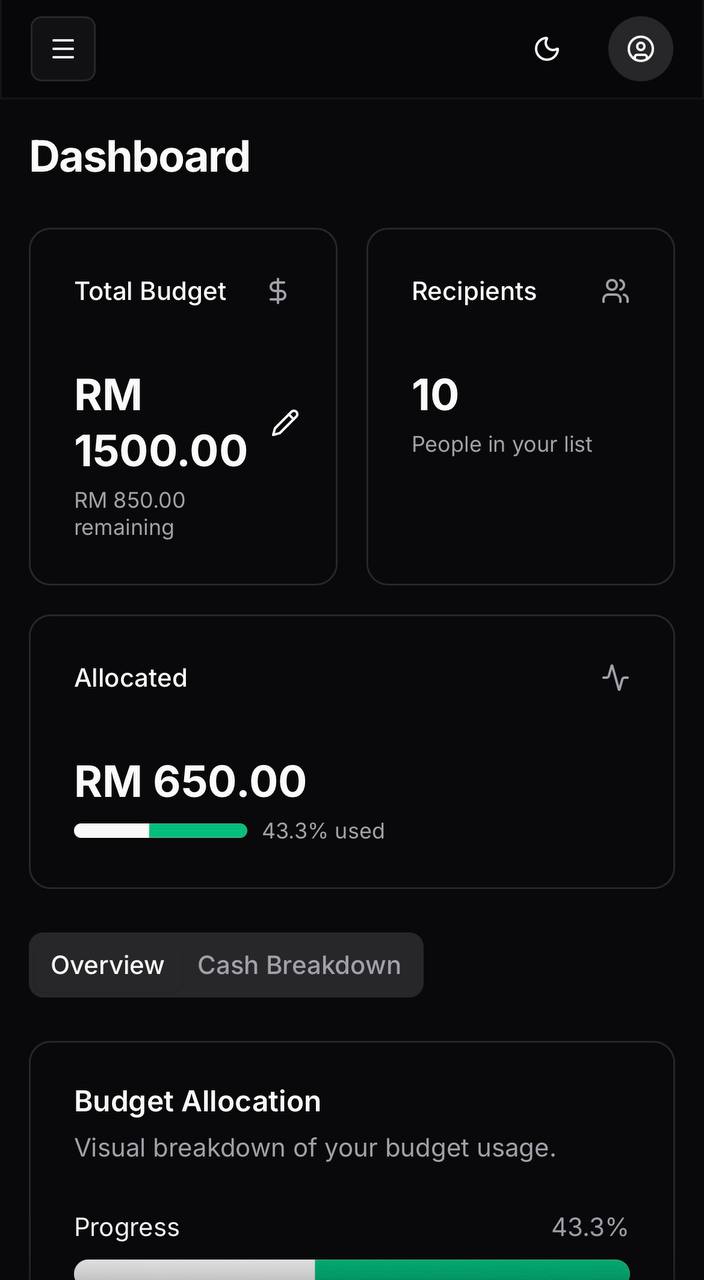Open the user profile avatar
Image resolution: width=704 pixels, height=1280 pixels.
click(640, 49)
